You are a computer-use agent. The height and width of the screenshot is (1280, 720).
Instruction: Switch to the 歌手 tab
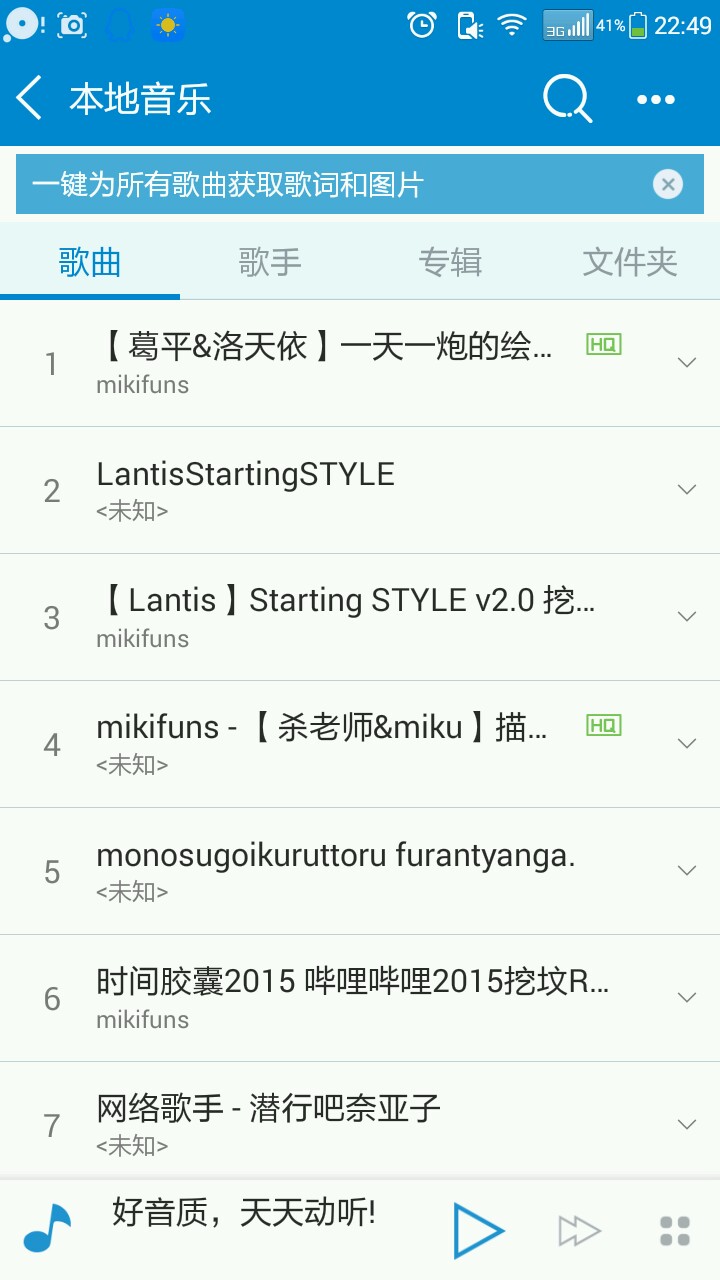[270, 263]
